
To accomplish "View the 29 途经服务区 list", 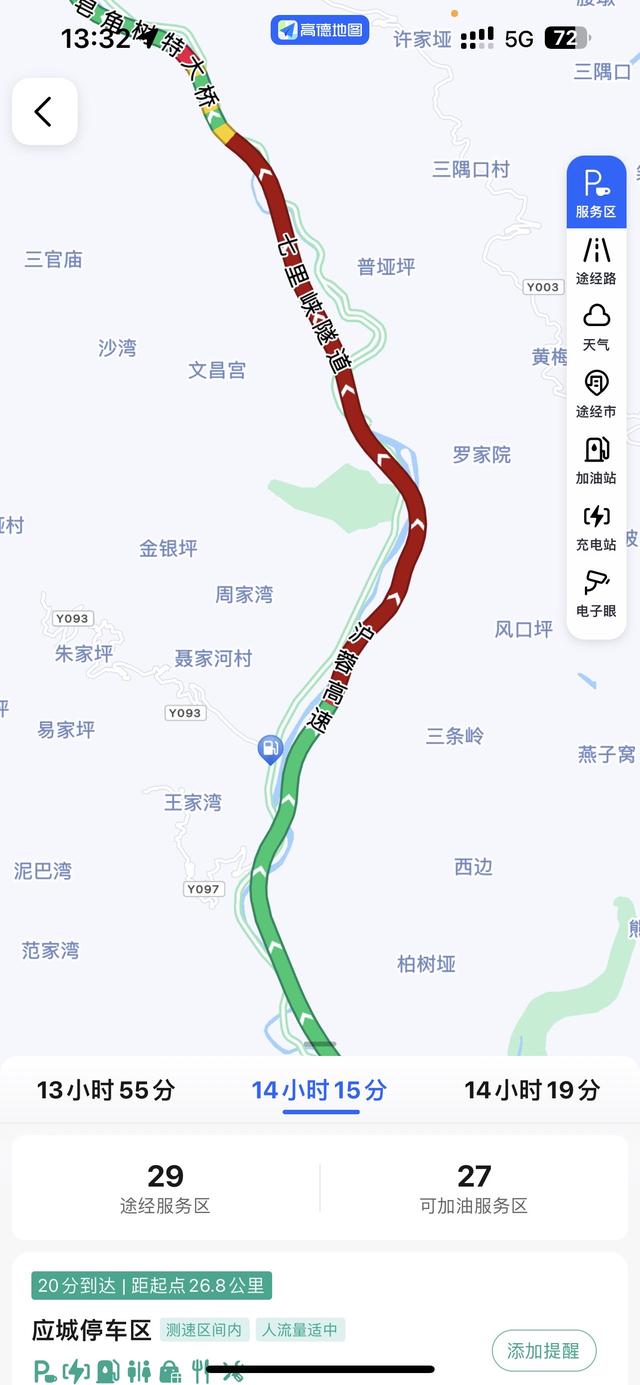I will point(165,1188).
